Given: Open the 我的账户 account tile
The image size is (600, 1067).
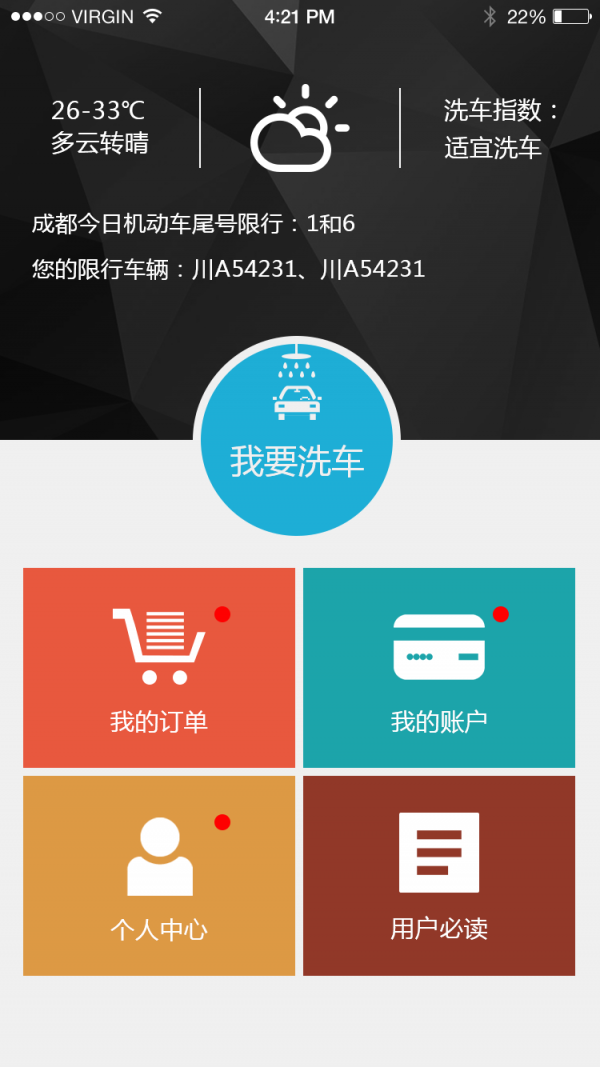Looking at the screenshot, I should pos(439,667).
